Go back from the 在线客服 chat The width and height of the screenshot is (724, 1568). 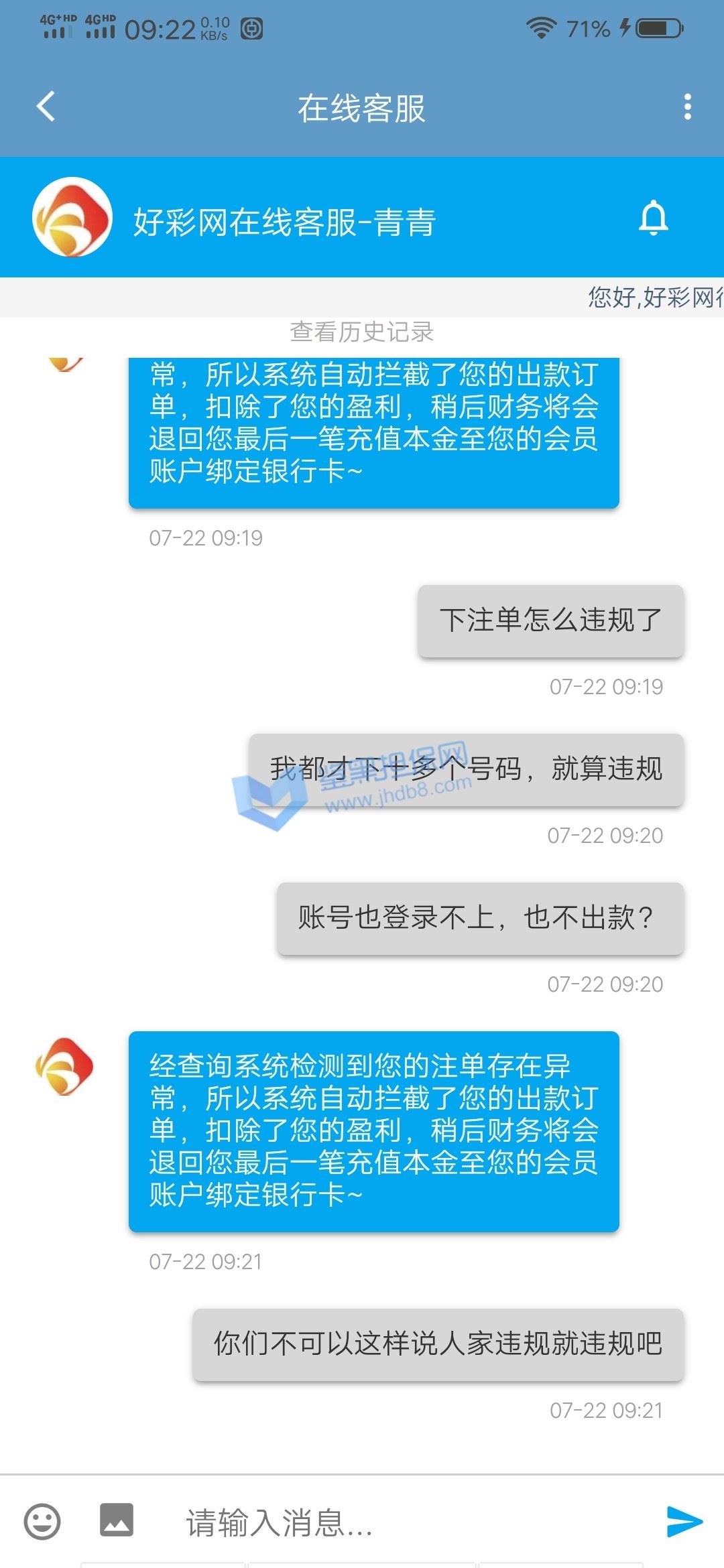pyautogui.click(x=46, y=107)
